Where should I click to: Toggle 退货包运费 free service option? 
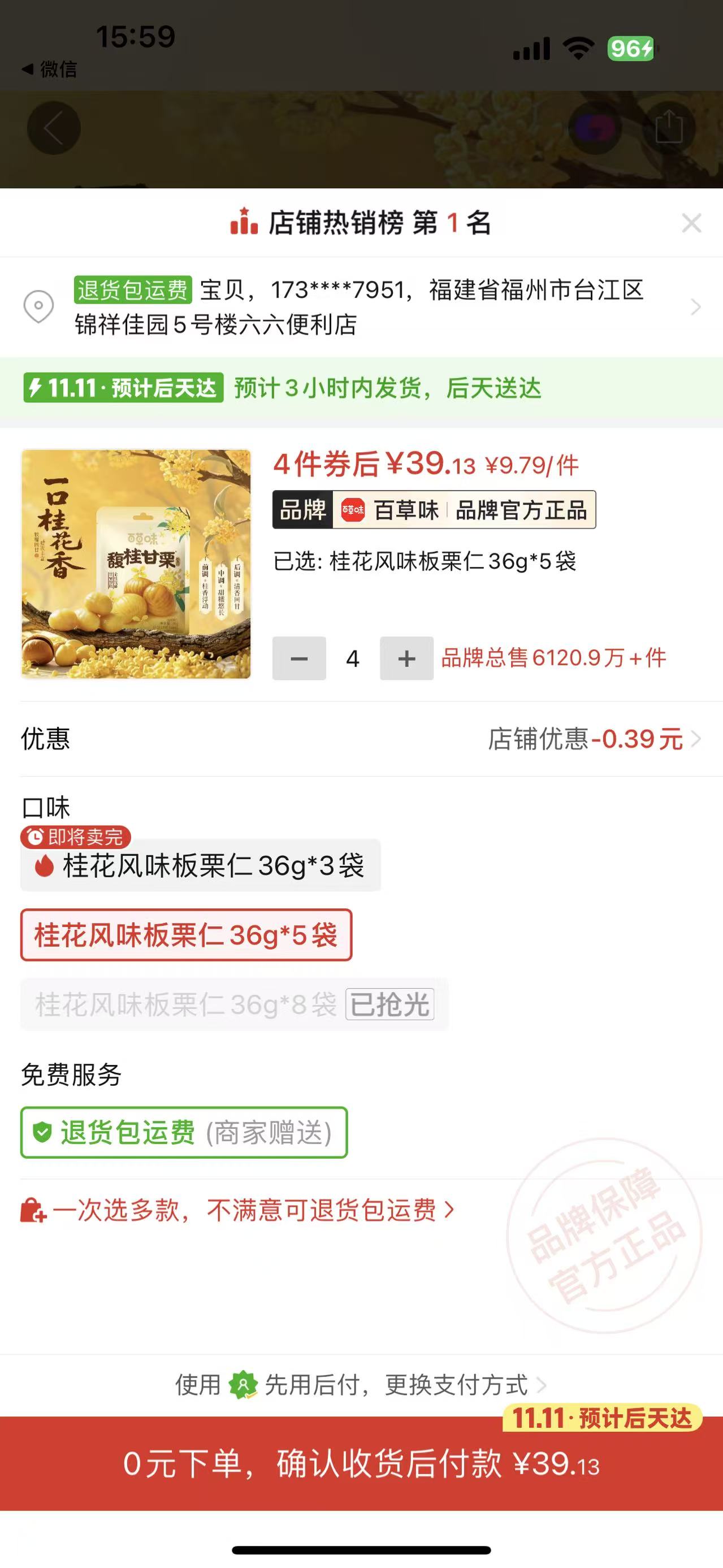click(184, 1133)
